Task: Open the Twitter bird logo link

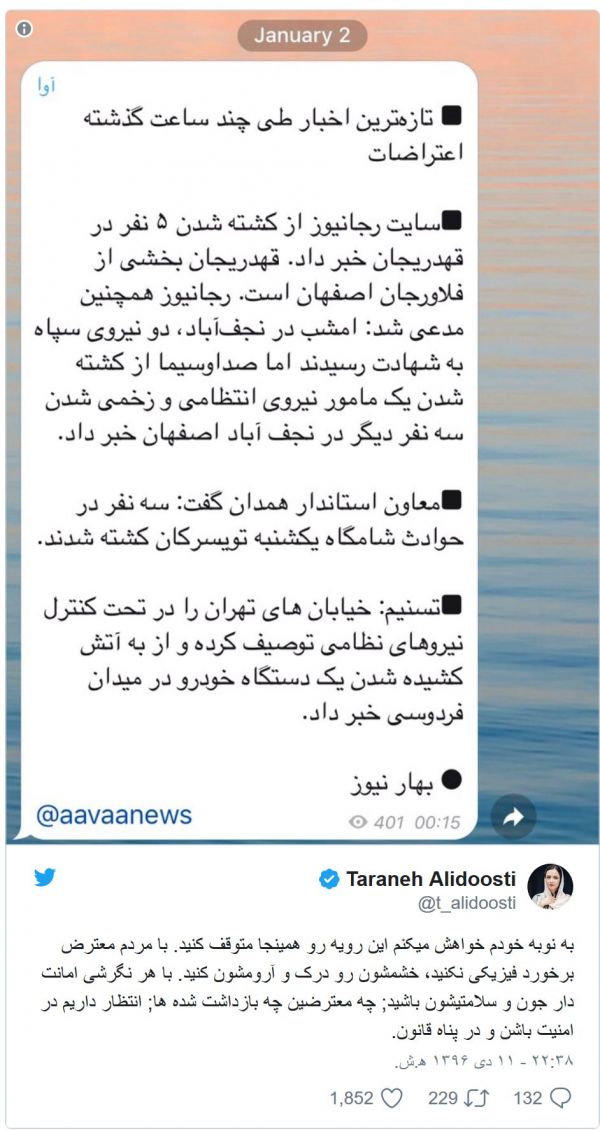Action: coord(45,877)
